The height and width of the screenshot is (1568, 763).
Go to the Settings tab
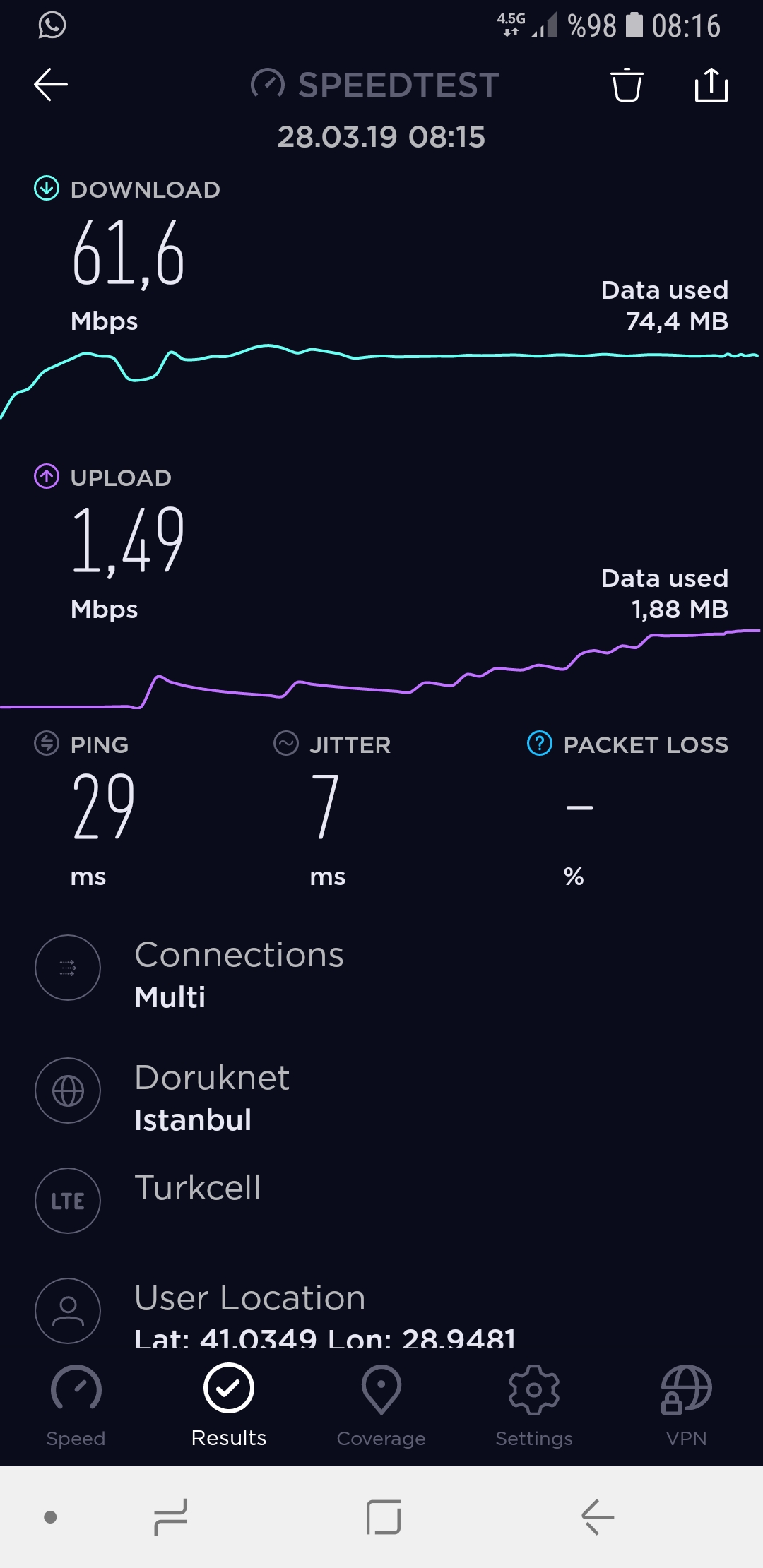[534, 1407]
